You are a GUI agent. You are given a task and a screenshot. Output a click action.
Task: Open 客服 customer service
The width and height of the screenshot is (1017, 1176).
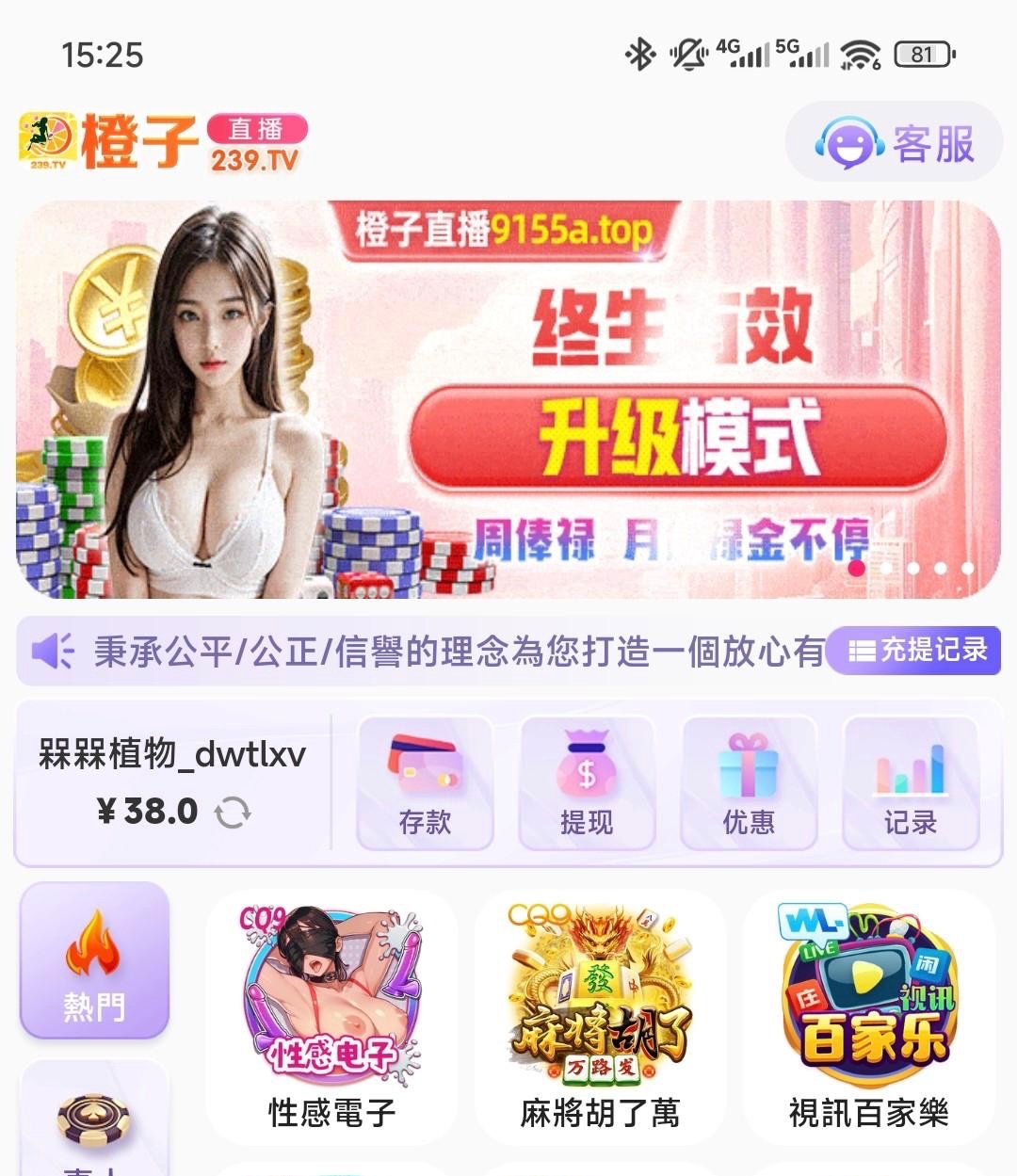tap(894, 144)
